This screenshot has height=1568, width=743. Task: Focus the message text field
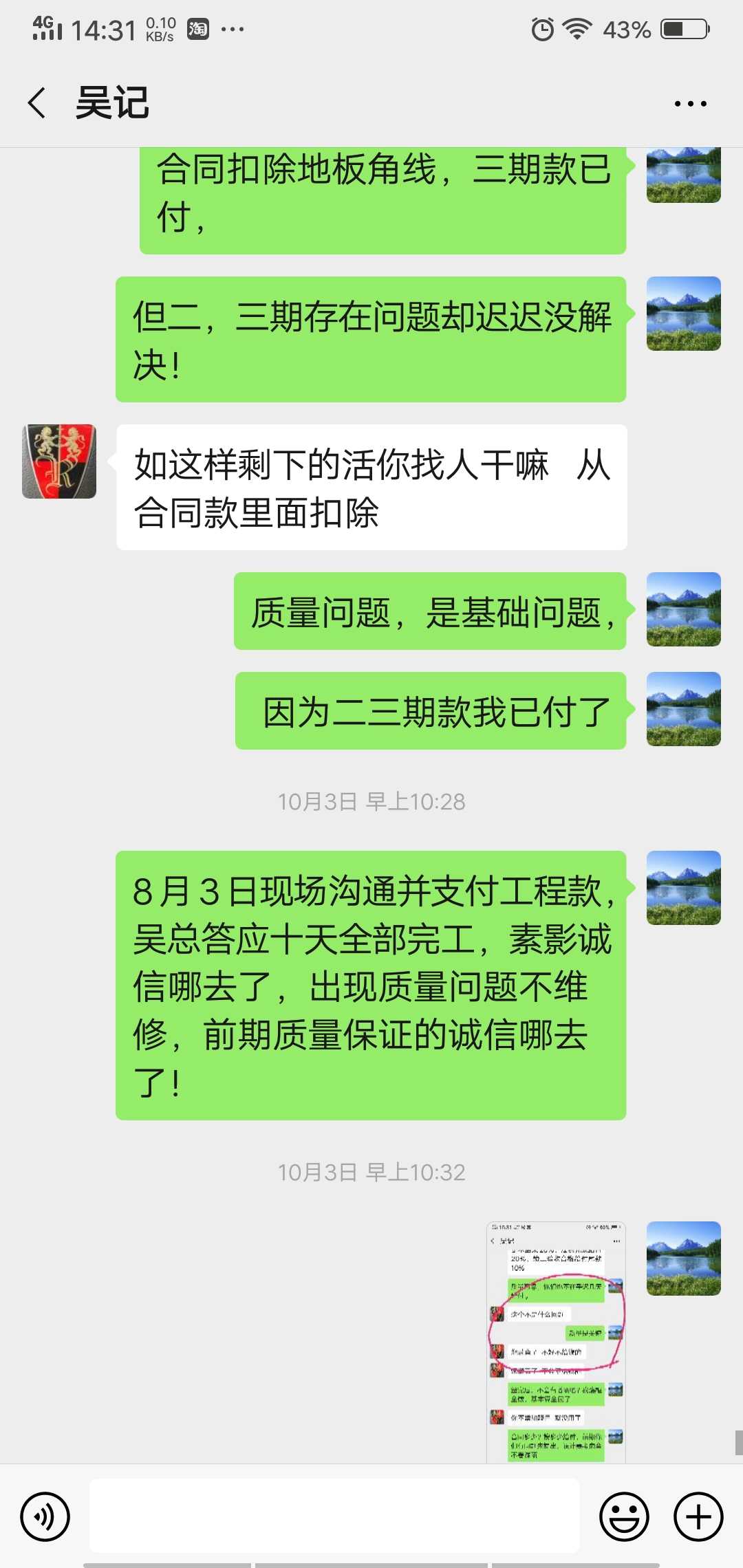click(334, 1516)
